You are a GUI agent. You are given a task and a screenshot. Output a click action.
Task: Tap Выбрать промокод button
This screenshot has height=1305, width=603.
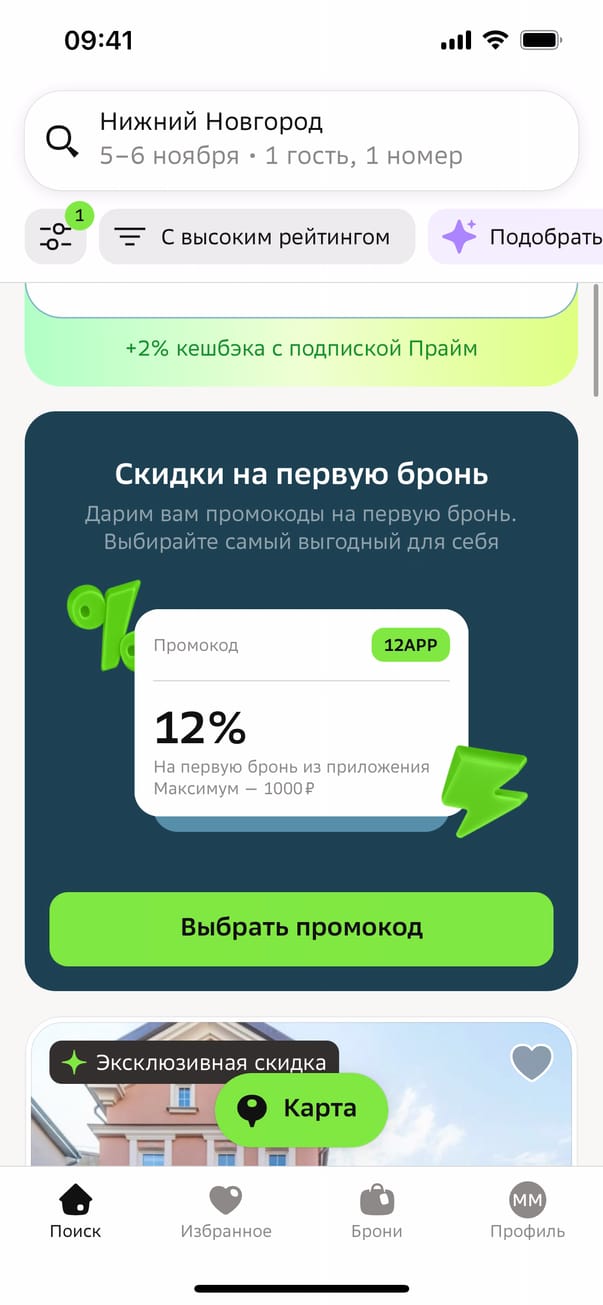coord(301,928)
